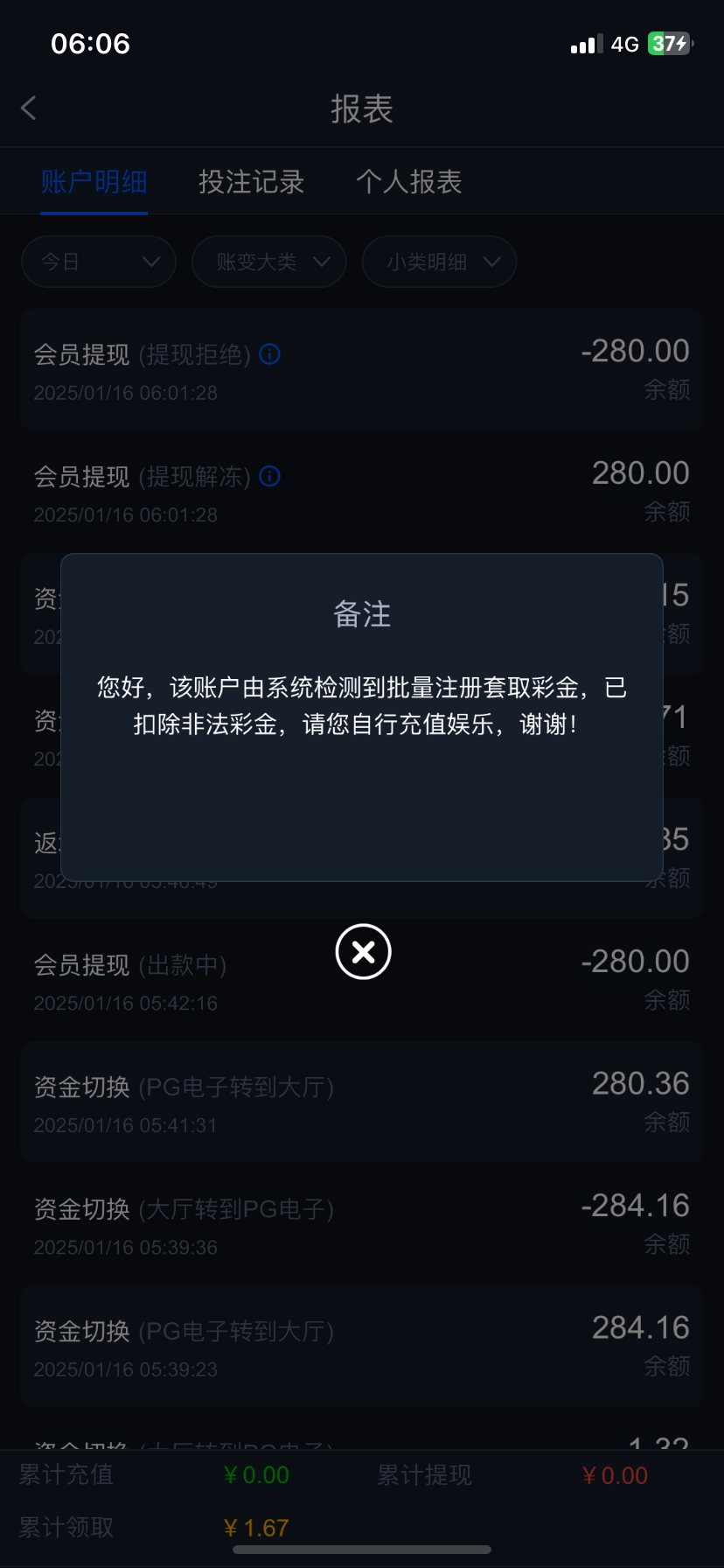This screenshot has width=724, height=1568.
Task: Tap the back arrow at top left
Action: pos(29,107)
